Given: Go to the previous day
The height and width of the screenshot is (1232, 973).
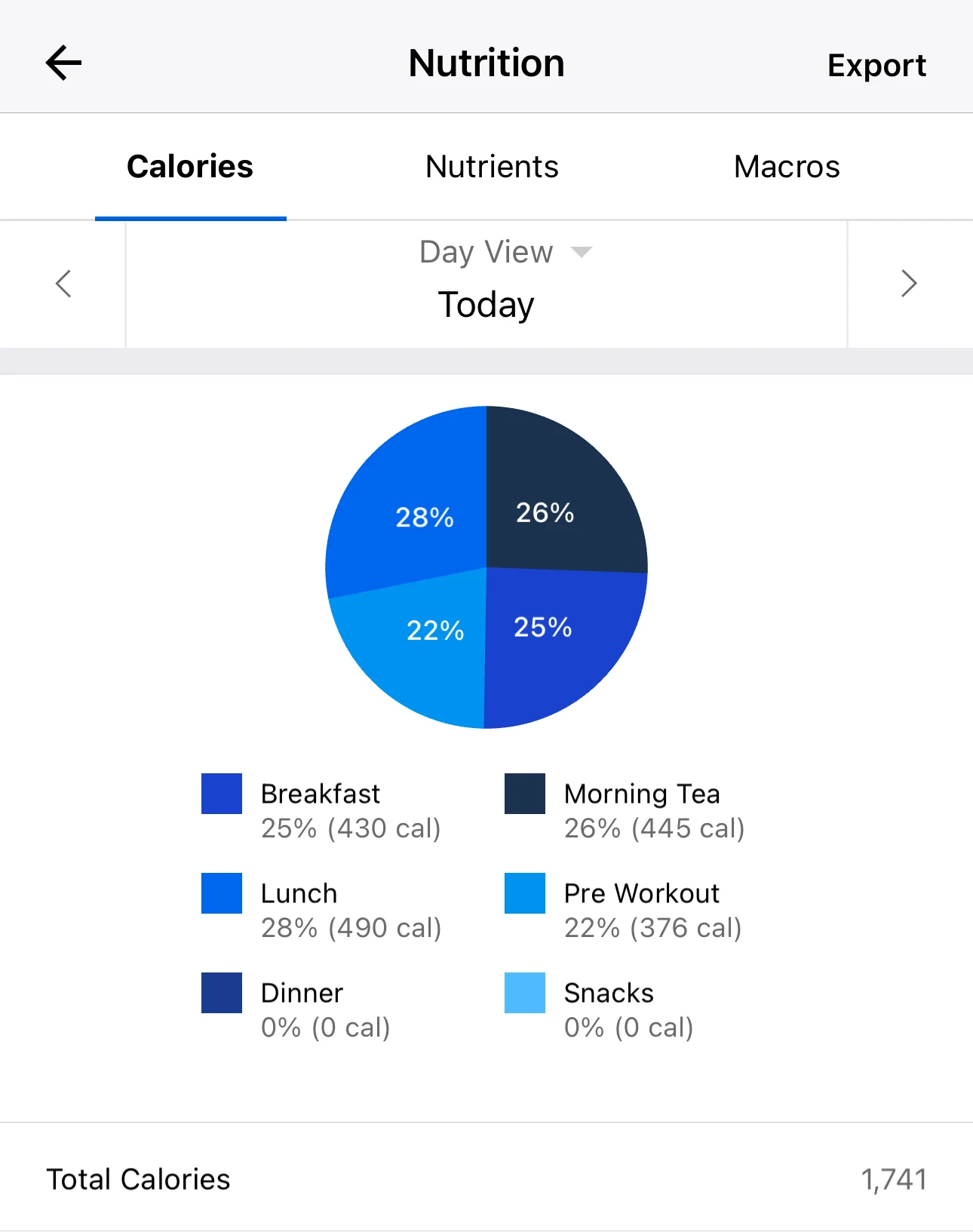Looking at the screenshot, I should [63, 284].
